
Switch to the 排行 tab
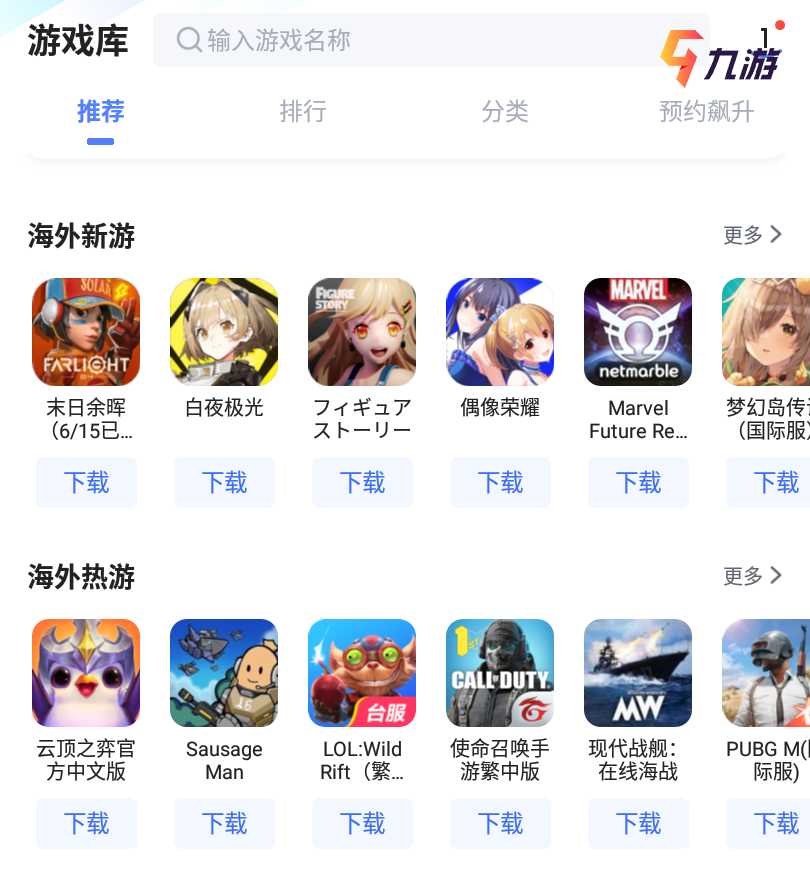pyautogui.click(x=303, y=111)
